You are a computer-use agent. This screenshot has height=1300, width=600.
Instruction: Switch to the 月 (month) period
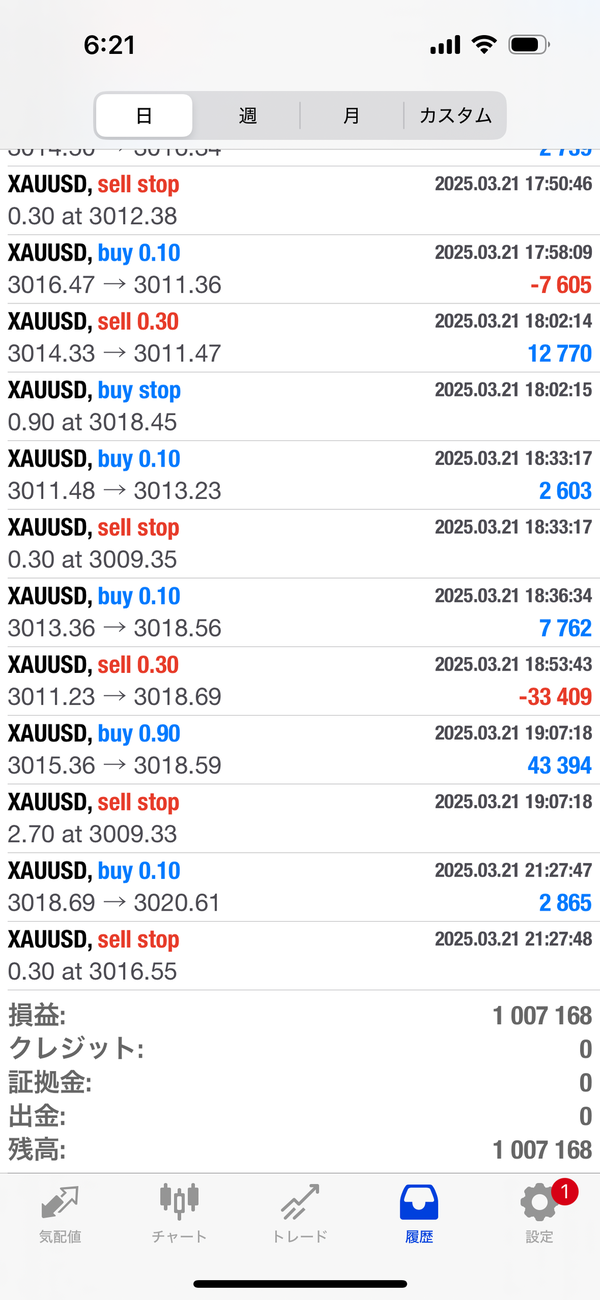pos(351,116)
